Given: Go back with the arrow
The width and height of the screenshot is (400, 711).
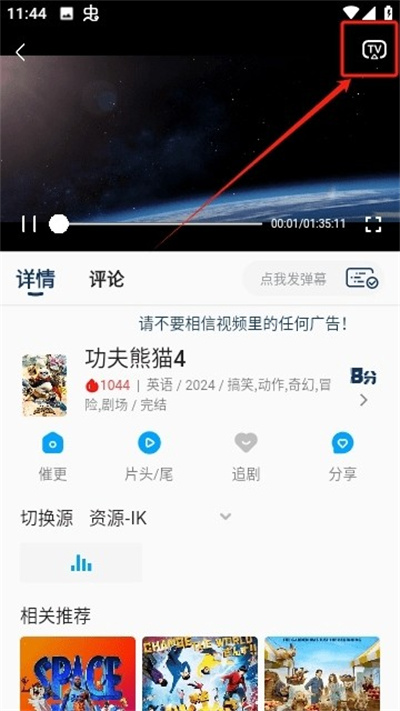Looking at the screenshot, I should (20, 52).
